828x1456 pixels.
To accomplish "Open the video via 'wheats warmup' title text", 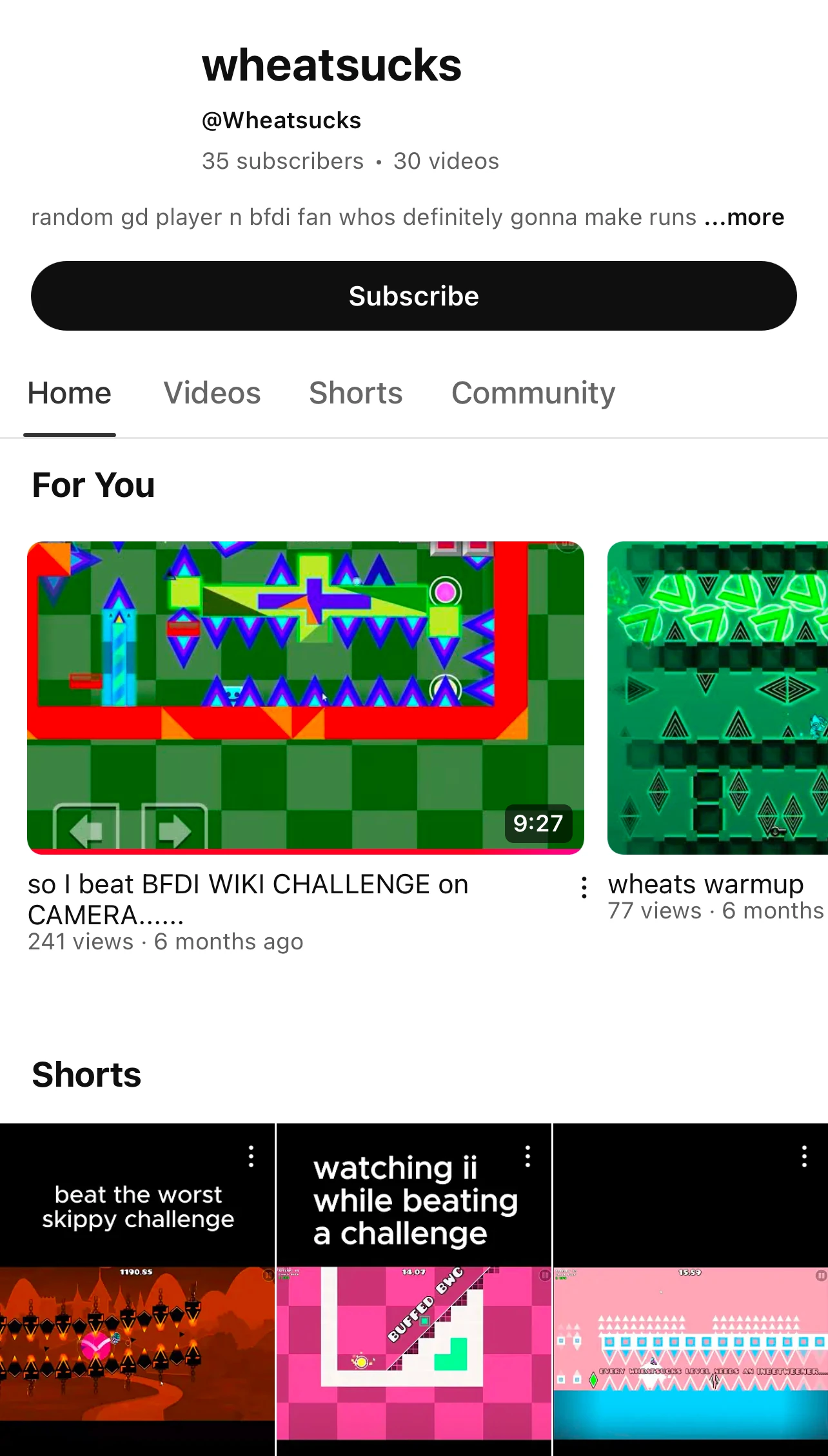I will (x=707, y=884).
